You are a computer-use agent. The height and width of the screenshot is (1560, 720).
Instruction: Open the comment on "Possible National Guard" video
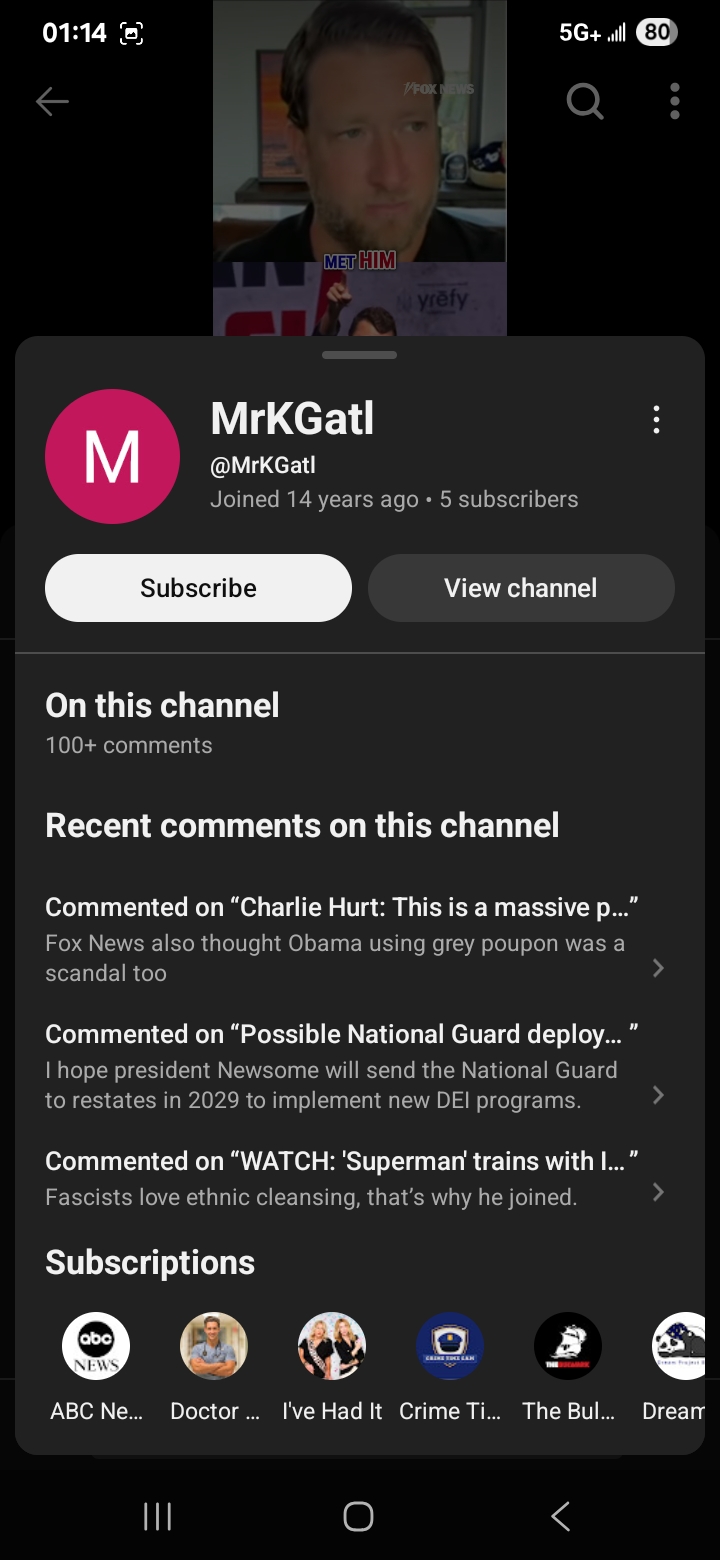(x=355, y=1066)
